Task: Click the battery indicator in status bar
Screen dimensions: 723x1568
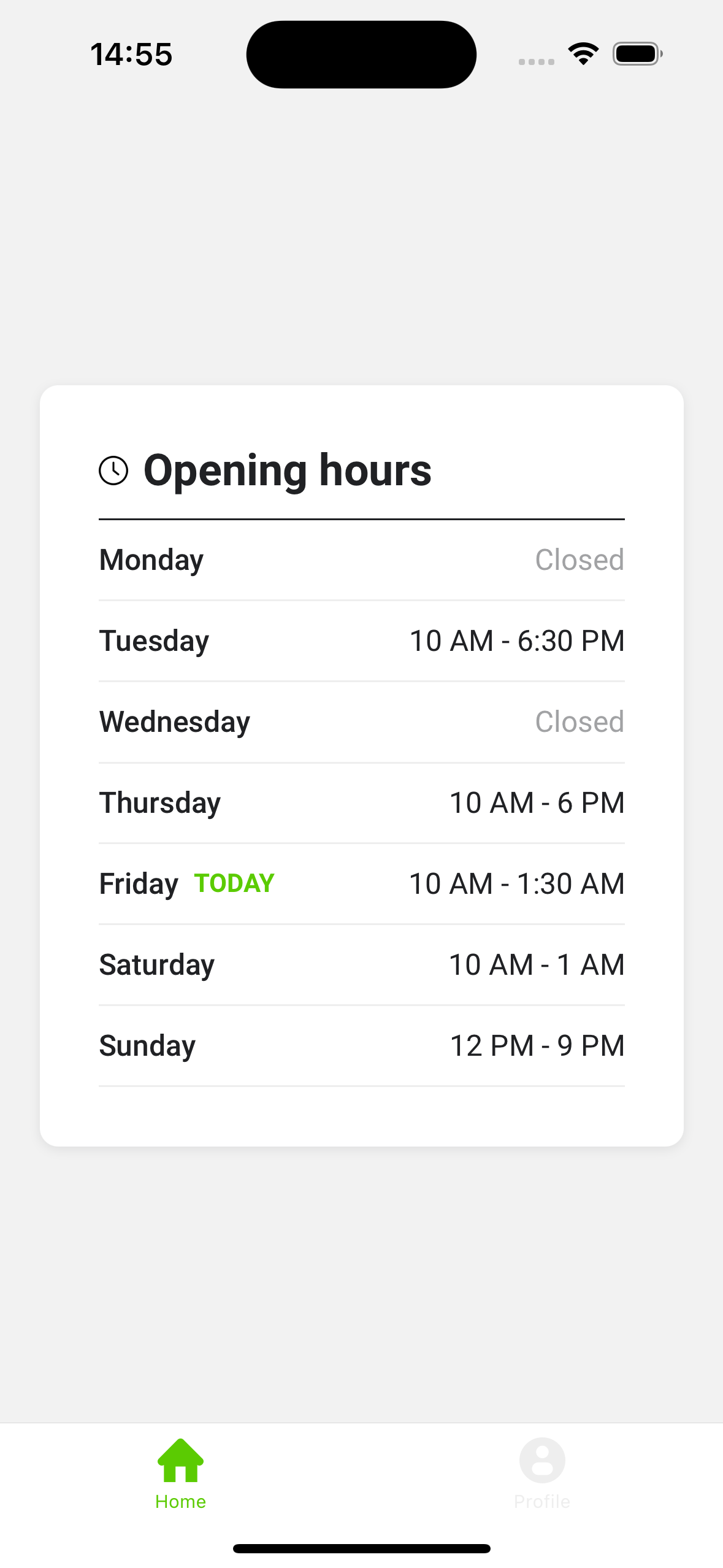Action: (x=636, y=53)
